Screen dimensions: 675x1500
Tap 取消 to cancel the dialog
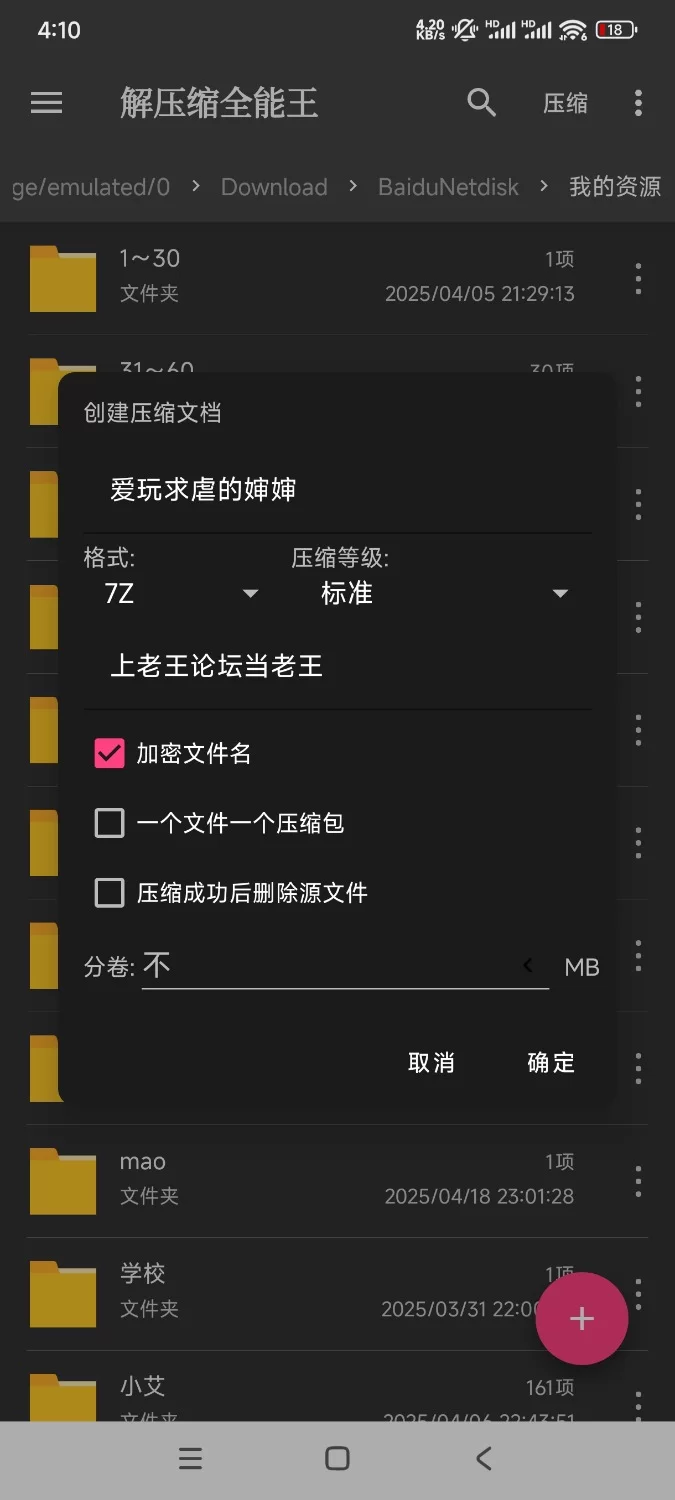431,1062
